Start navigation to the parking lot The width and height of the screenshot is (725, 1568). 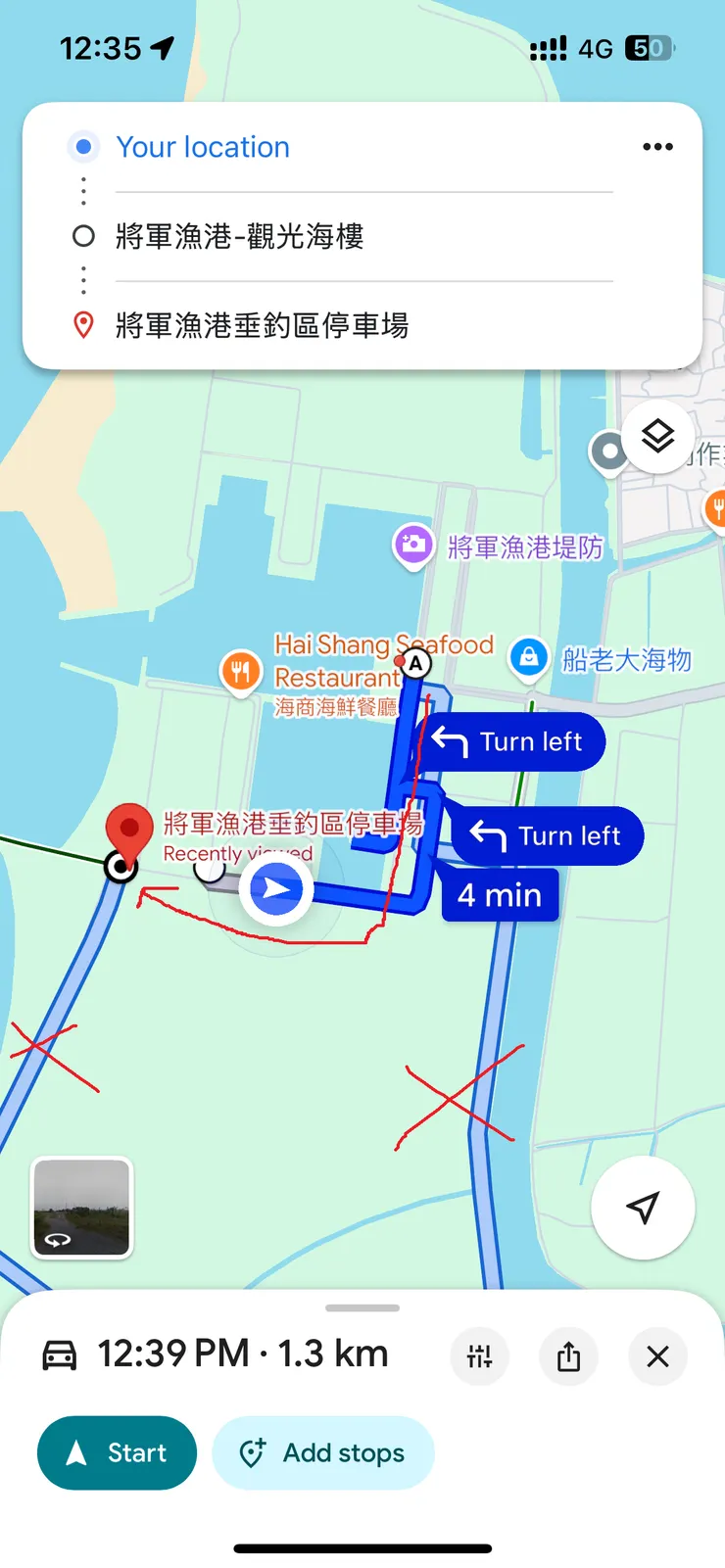pos(117,1452)
